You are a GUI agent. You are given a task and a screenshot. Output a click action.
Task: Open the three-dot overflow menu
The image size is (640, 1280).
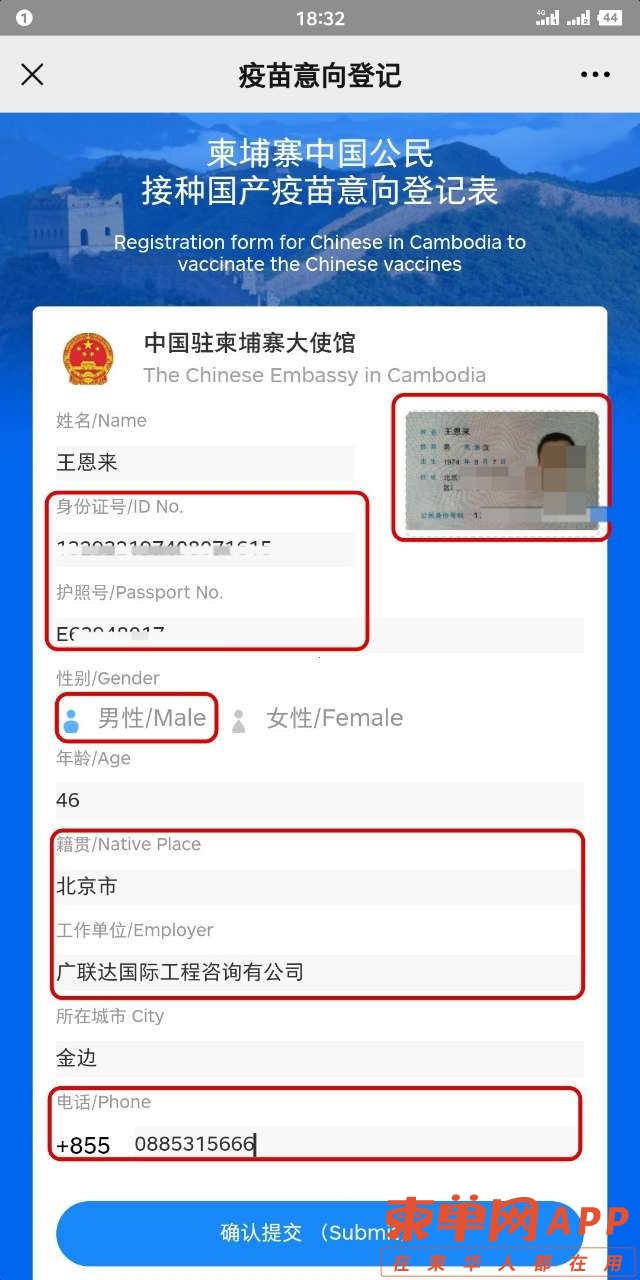point(594,75)
